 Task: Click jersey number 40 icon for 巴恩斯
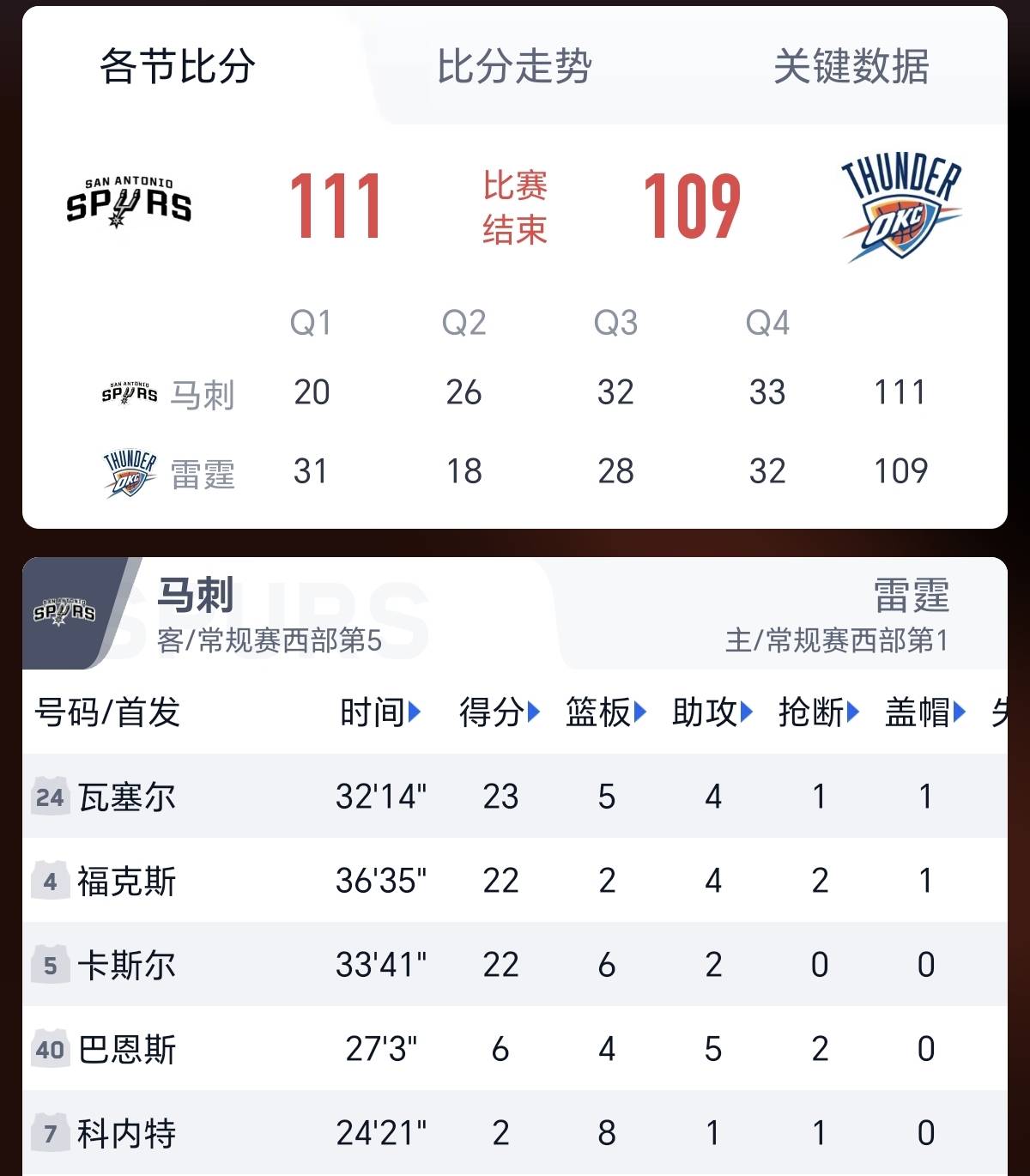coord(49,1049)
